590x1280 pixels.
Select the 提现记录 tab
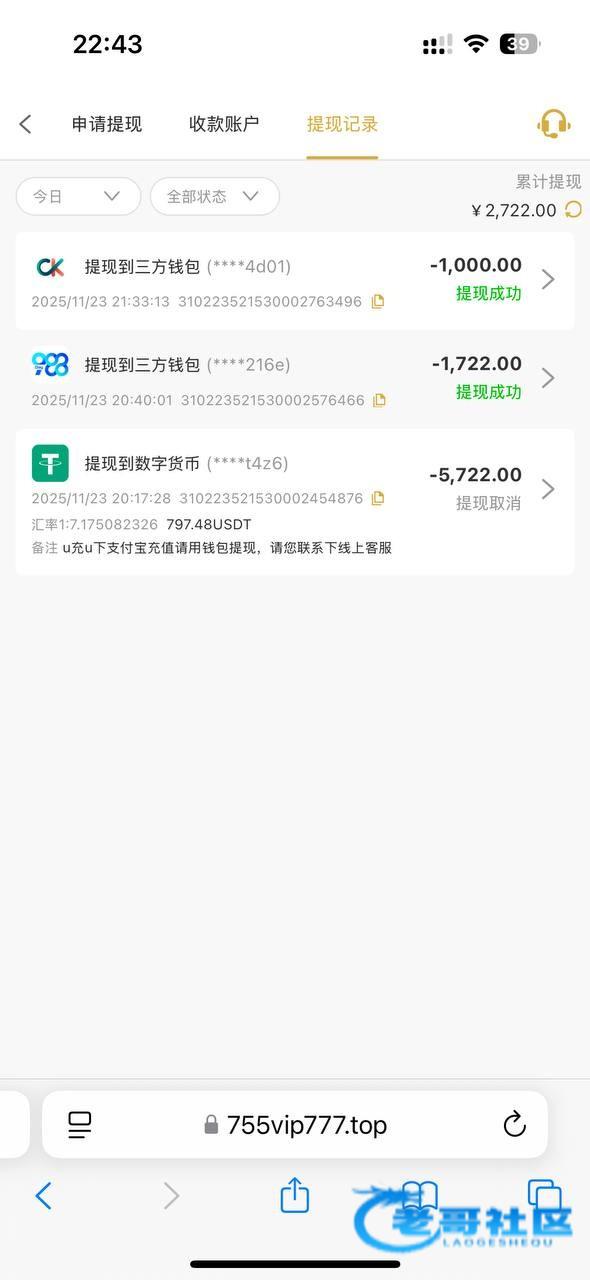pyautogui.click(x=342, y=124)
